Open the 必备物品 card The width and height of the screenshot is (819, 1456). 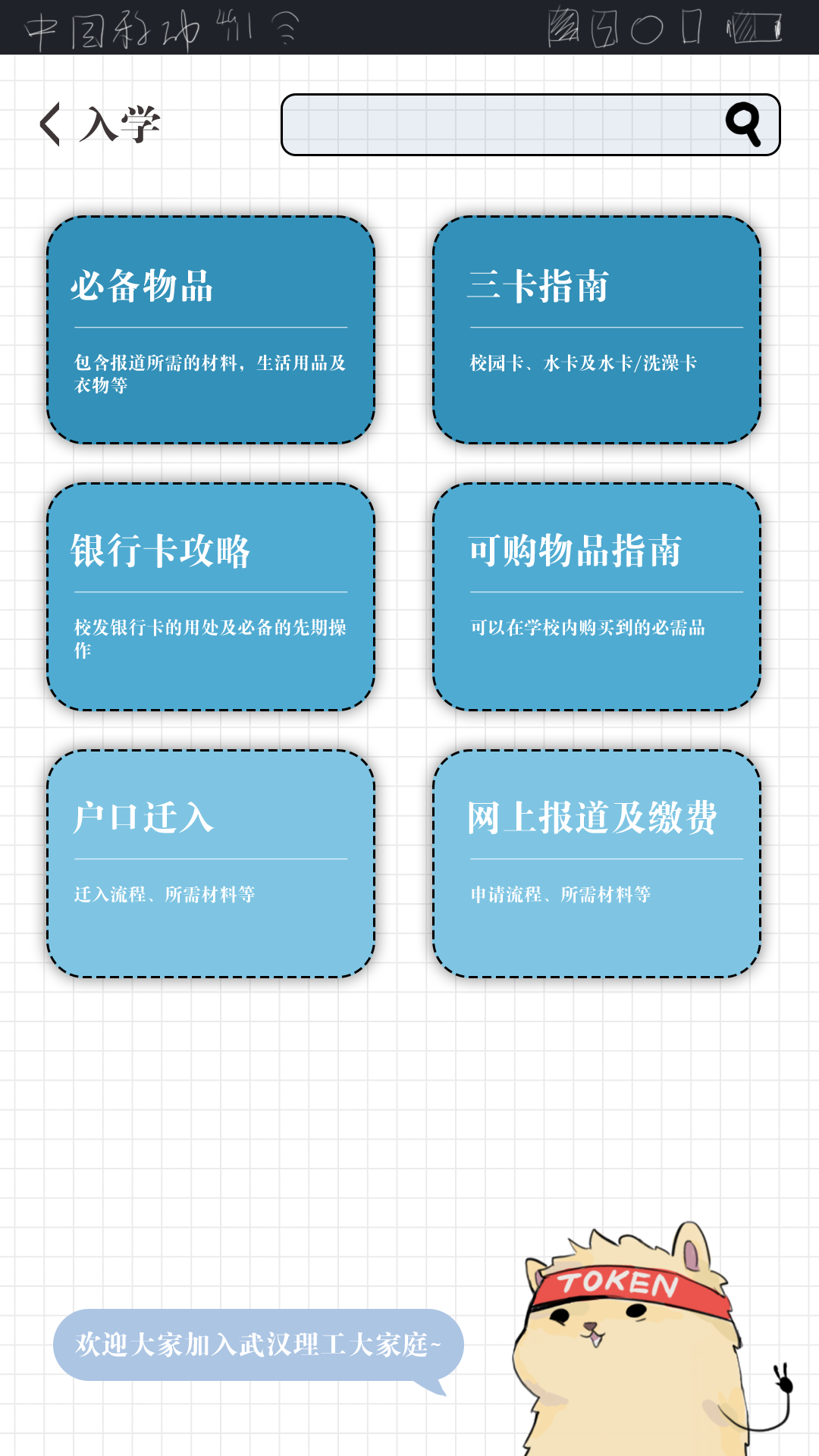pos(211,330)
